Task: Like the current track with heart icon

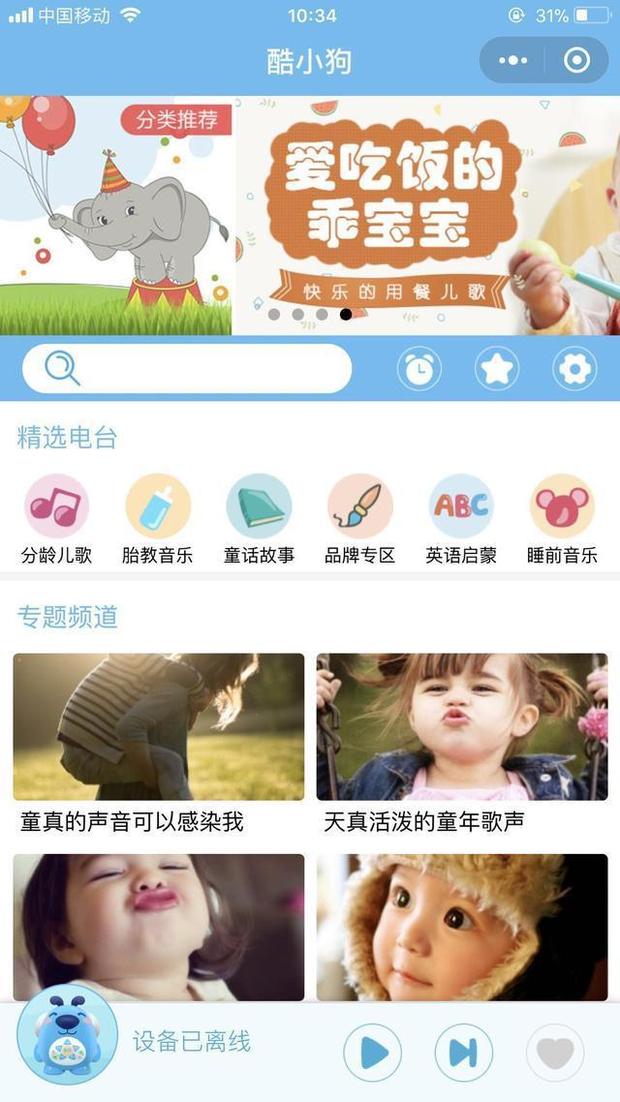Action: click(x=555, y=1052)
